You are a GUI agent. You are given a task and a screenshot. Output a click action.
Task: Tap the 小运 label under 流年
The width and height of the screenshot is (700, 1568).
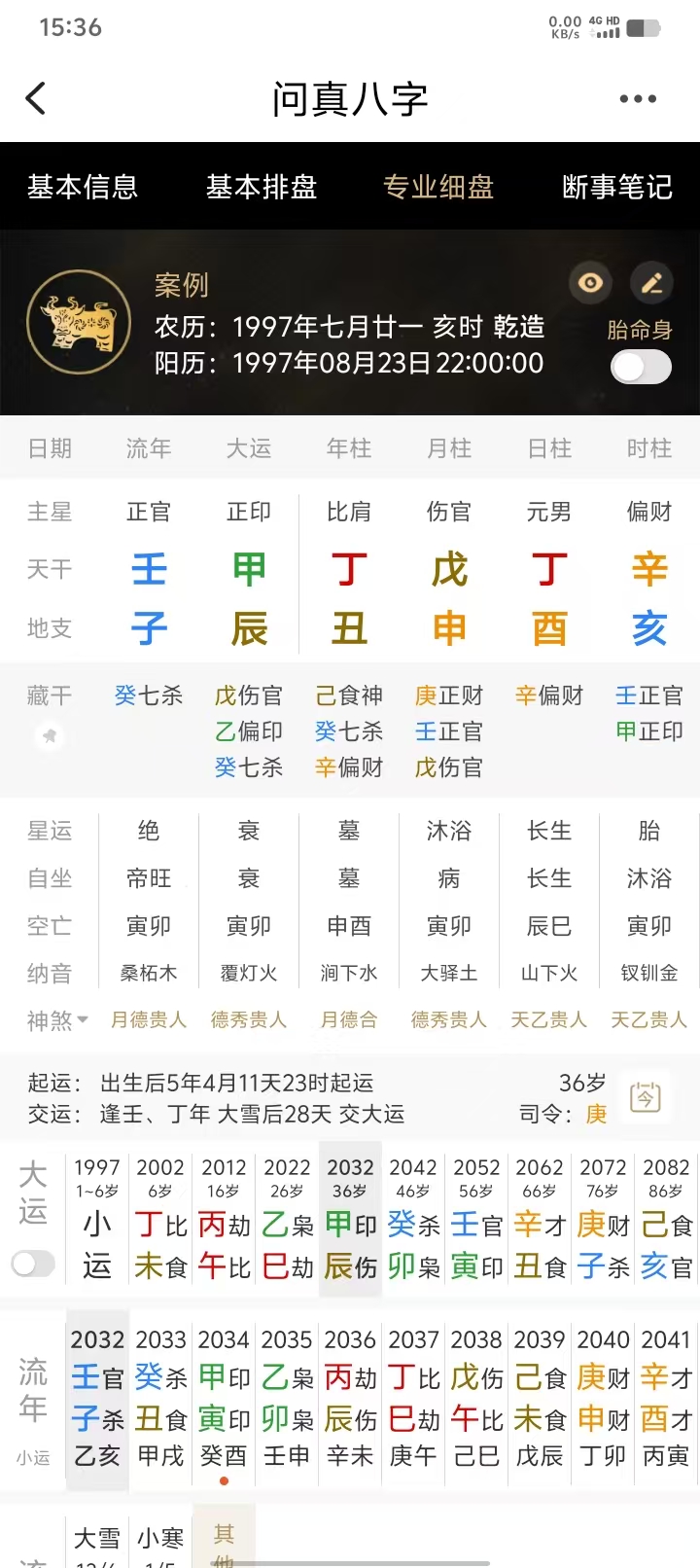33,1458
